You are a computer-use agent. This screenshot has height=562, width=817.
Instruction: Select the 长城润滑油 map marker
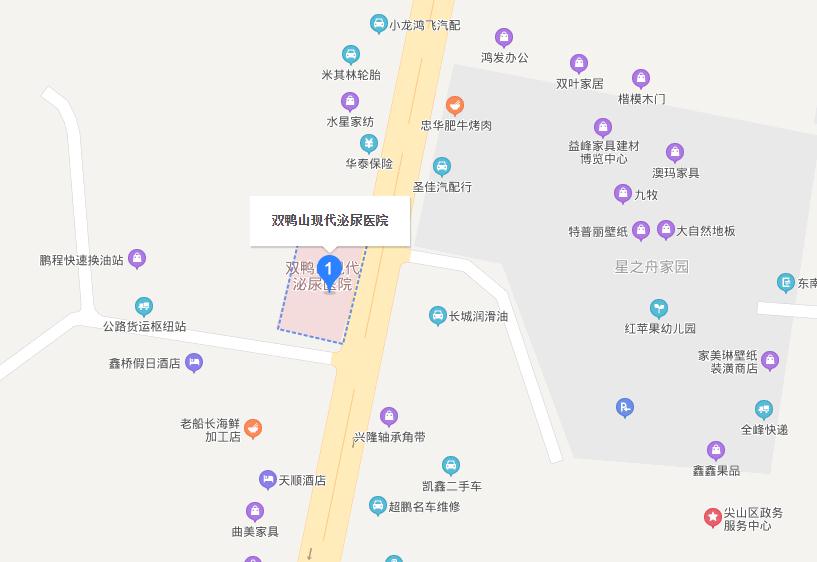pos(437,316)
